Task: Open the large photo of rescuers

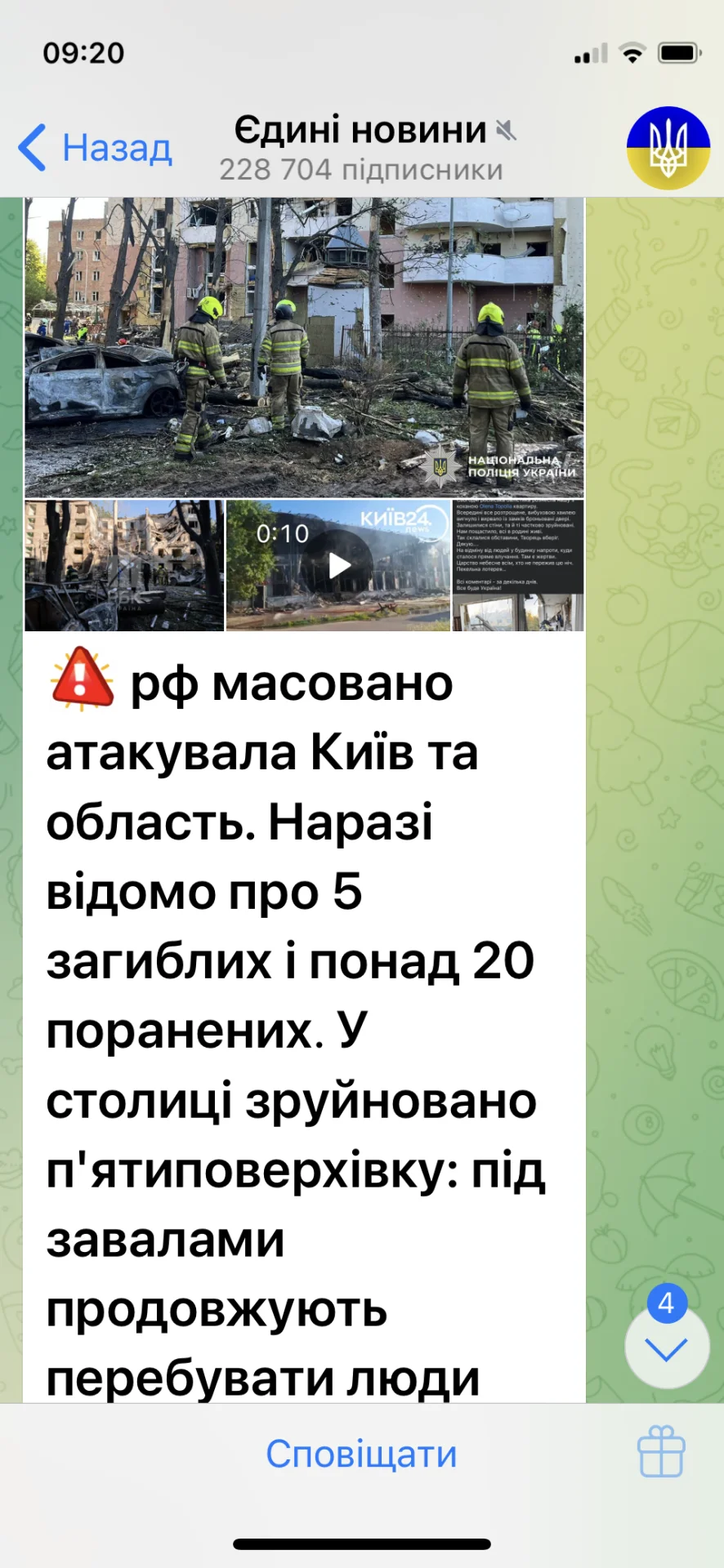Action: click(x=304, y=347)
